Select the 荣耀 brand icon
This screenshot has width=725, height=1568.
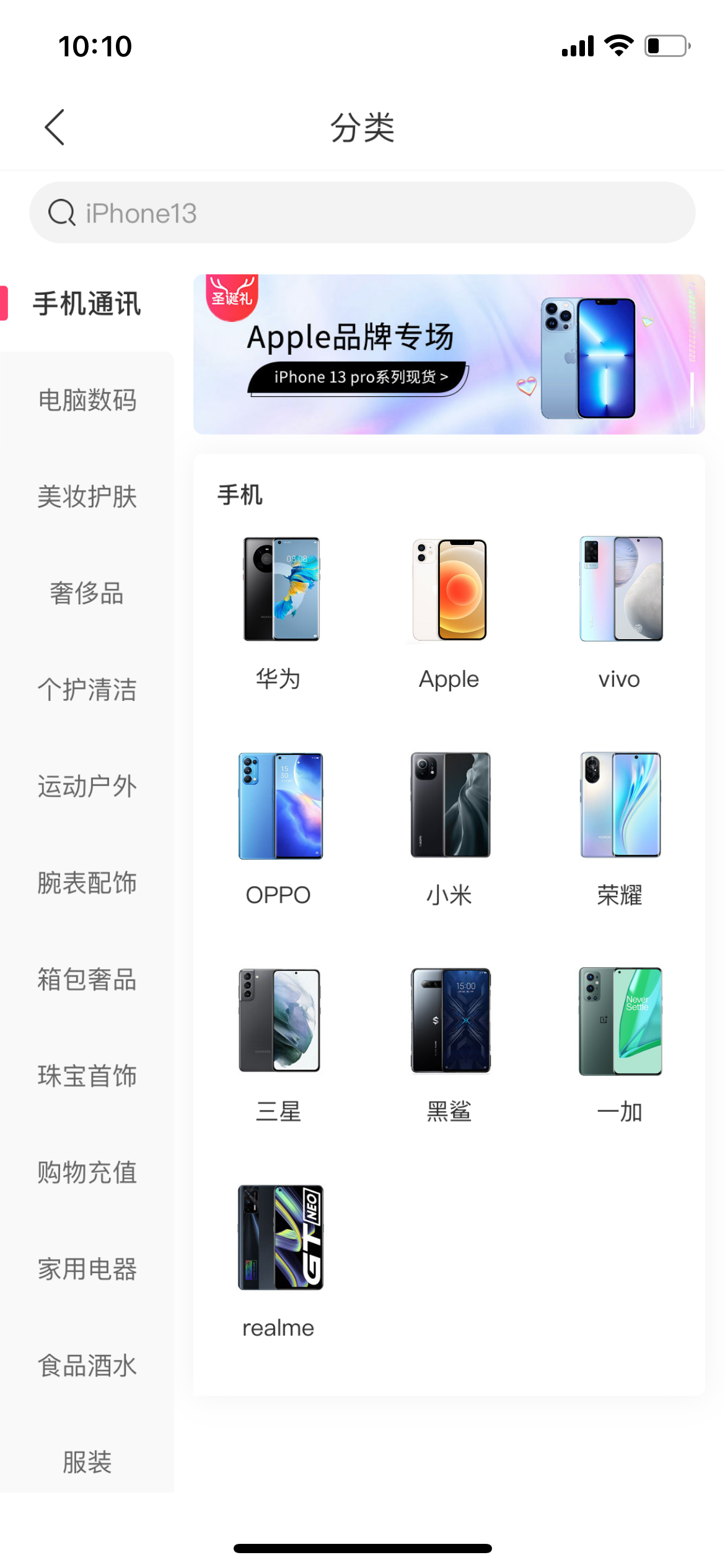pyautogui.click(x=619, y=804)
